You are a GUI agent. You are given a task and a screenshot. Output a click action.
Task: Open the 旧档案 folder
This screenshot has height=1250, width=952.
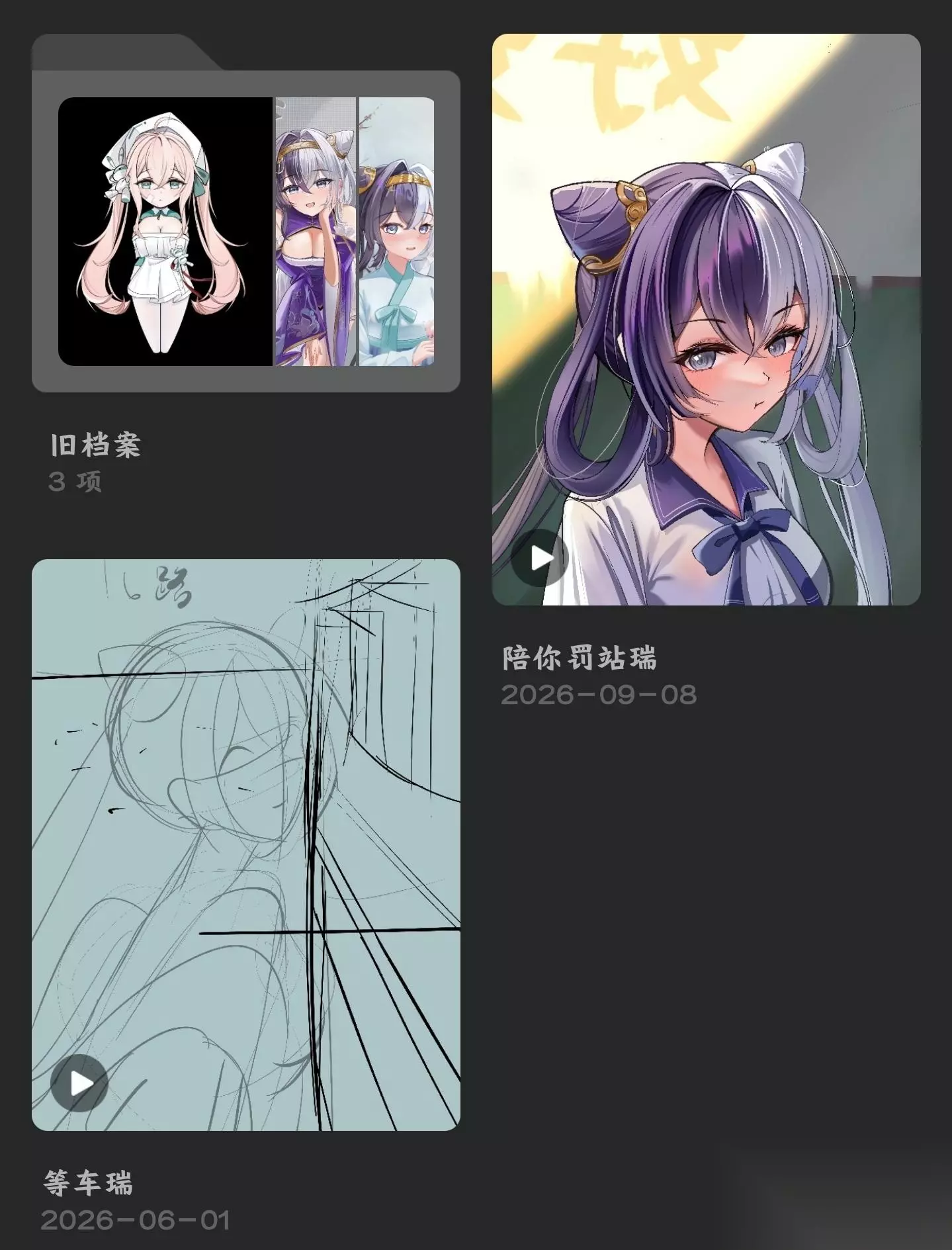pyautogui.click(x=245, y=213)
